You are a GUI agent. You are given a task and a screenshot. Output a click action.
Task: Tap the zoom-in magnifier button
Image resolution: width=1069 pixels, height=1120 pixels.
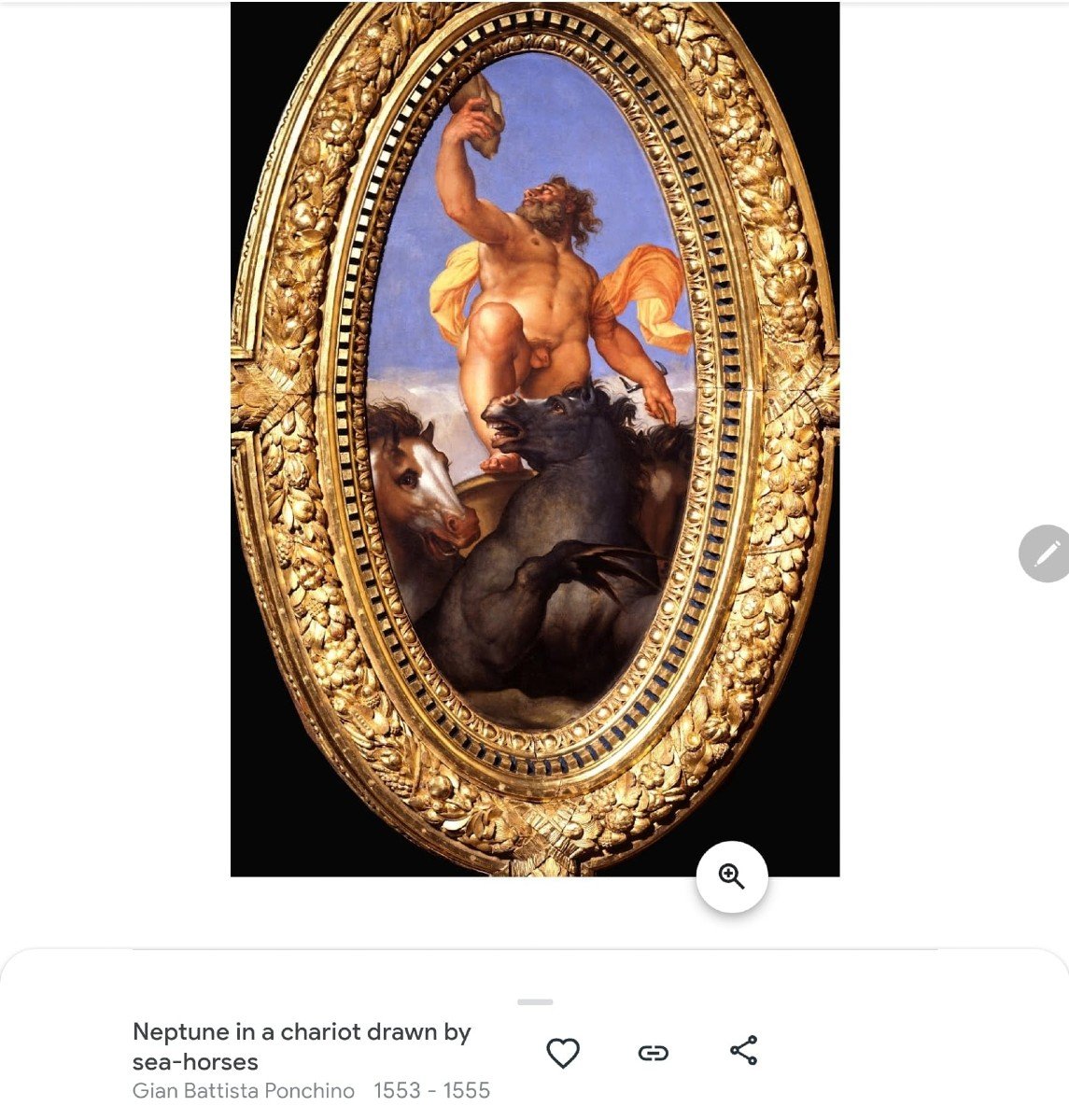coord(732,877)
